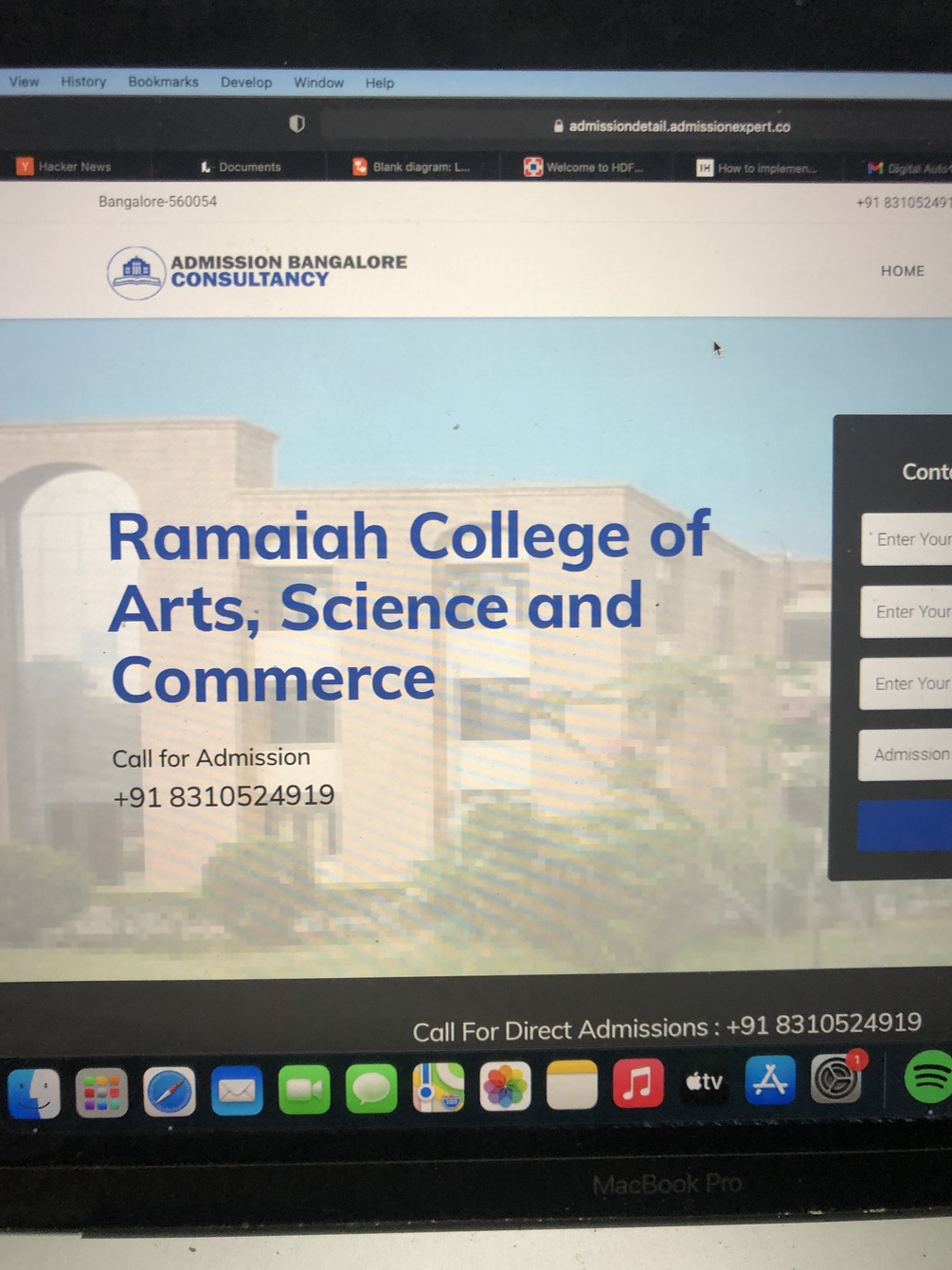Open the Bookmarks menu
Viewport: 952px width, 1270px height.
tap(163, 82)
